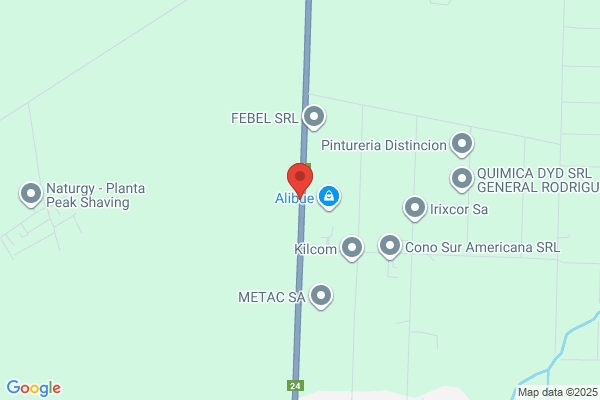Select the METAC SA marker
The image size is (600, 400).
[321, 296]
